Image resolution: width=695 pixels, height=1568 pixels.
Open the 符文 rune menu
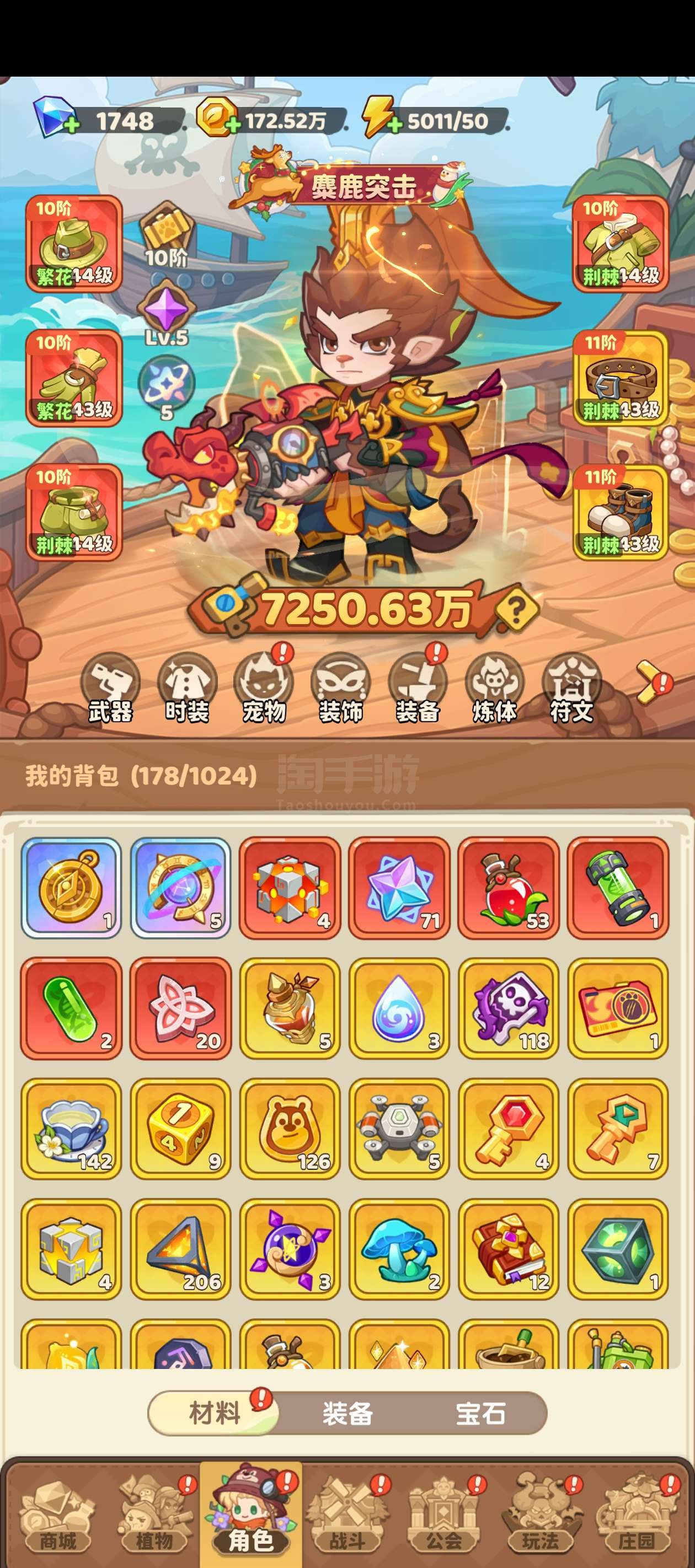tap(571, 689)
